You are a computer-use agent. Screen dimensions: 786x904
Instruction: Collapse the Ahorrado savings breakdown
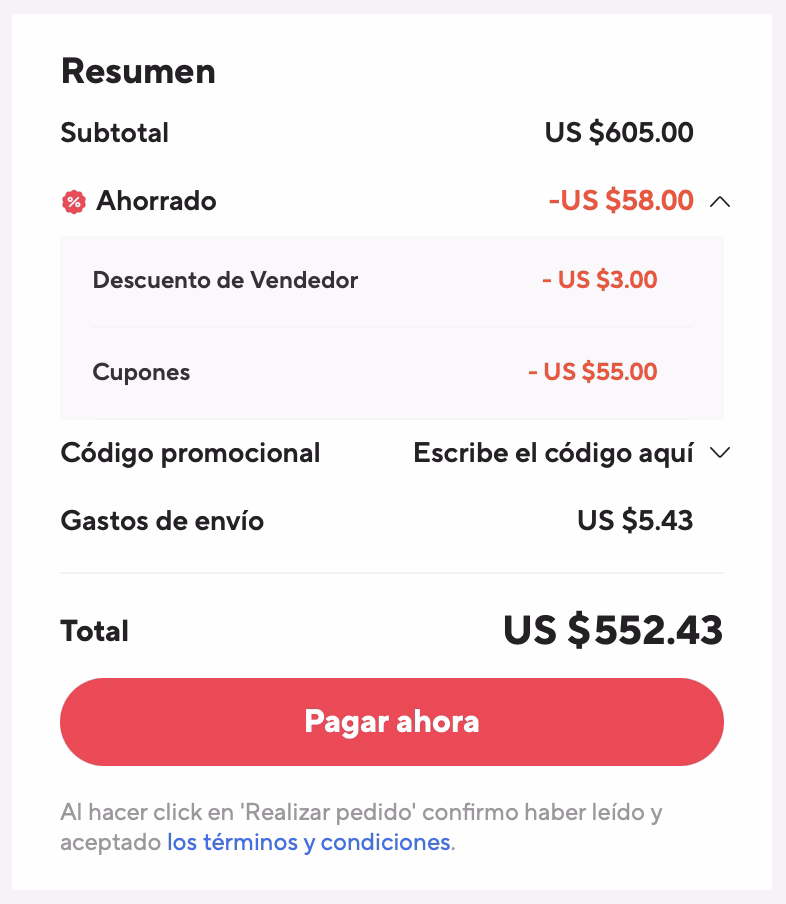[719, 202]
